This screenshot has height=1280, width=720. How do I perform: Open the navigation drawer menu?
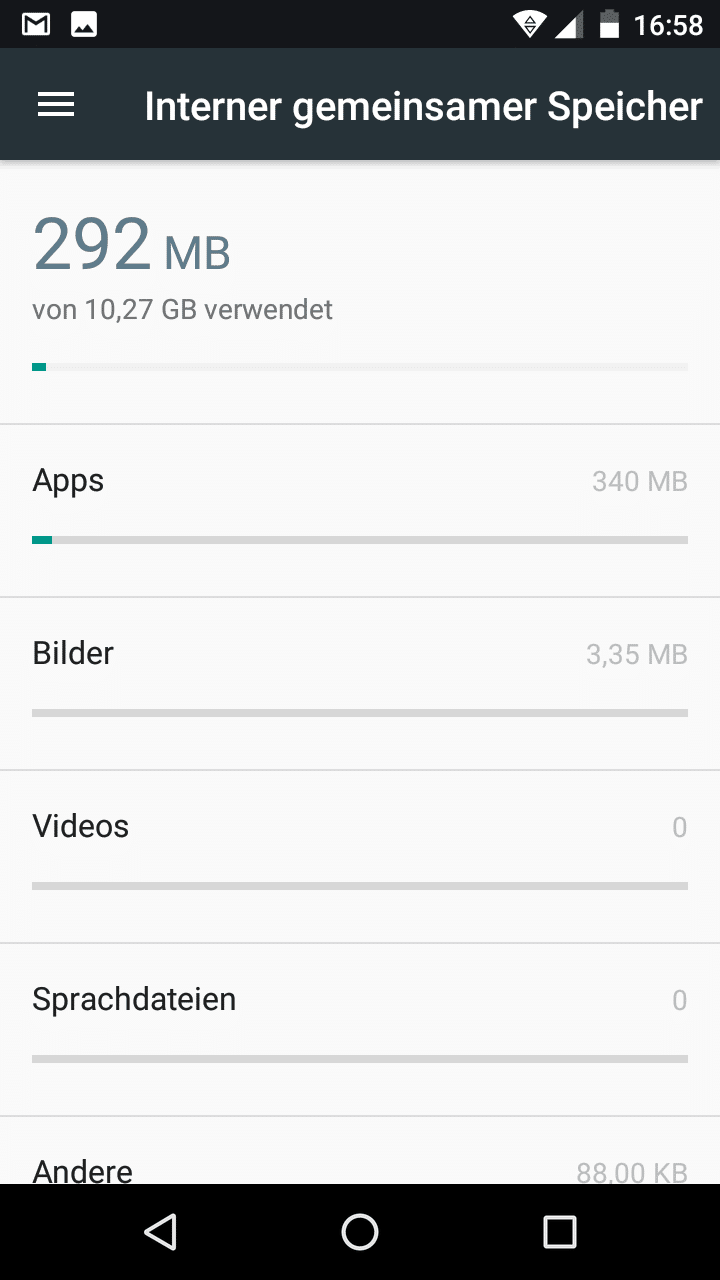click(56, 105)
